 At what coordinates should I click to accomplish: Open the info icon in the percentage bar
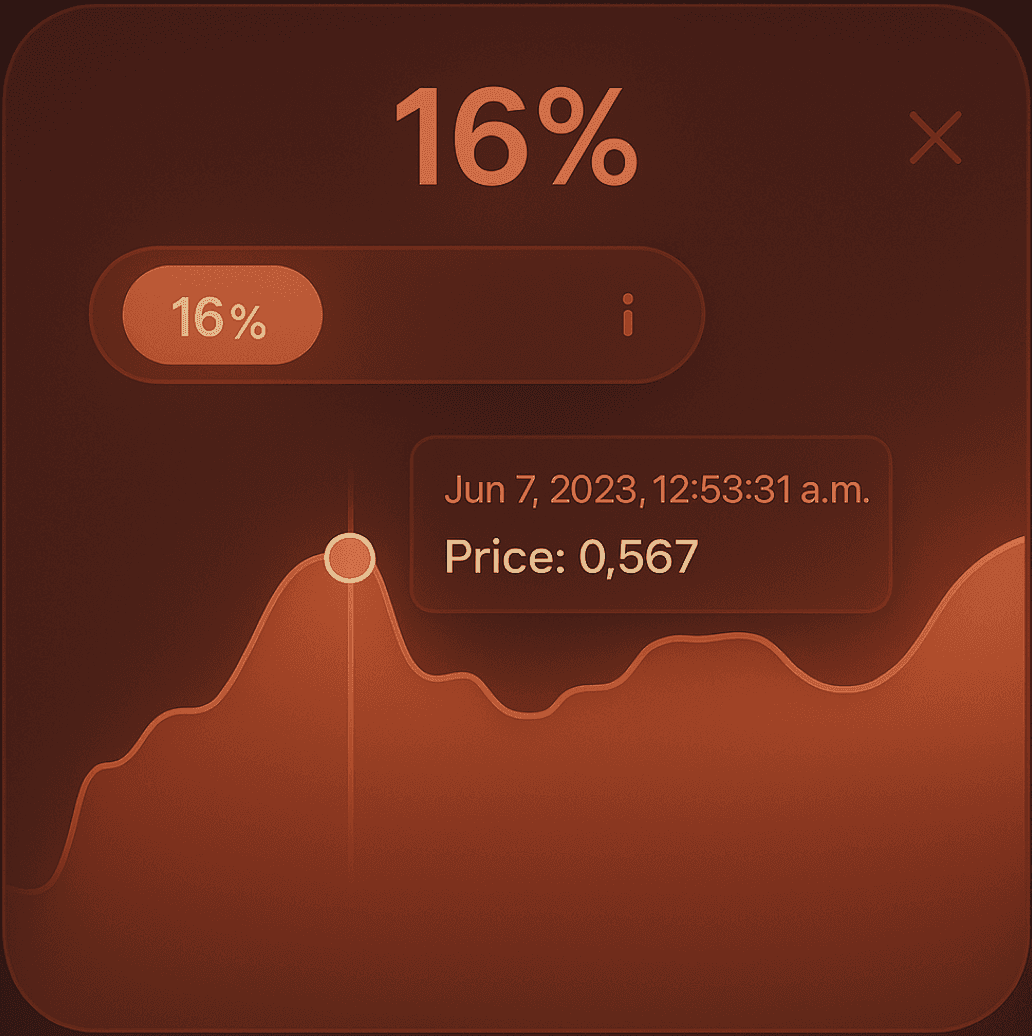click(628, 315)
